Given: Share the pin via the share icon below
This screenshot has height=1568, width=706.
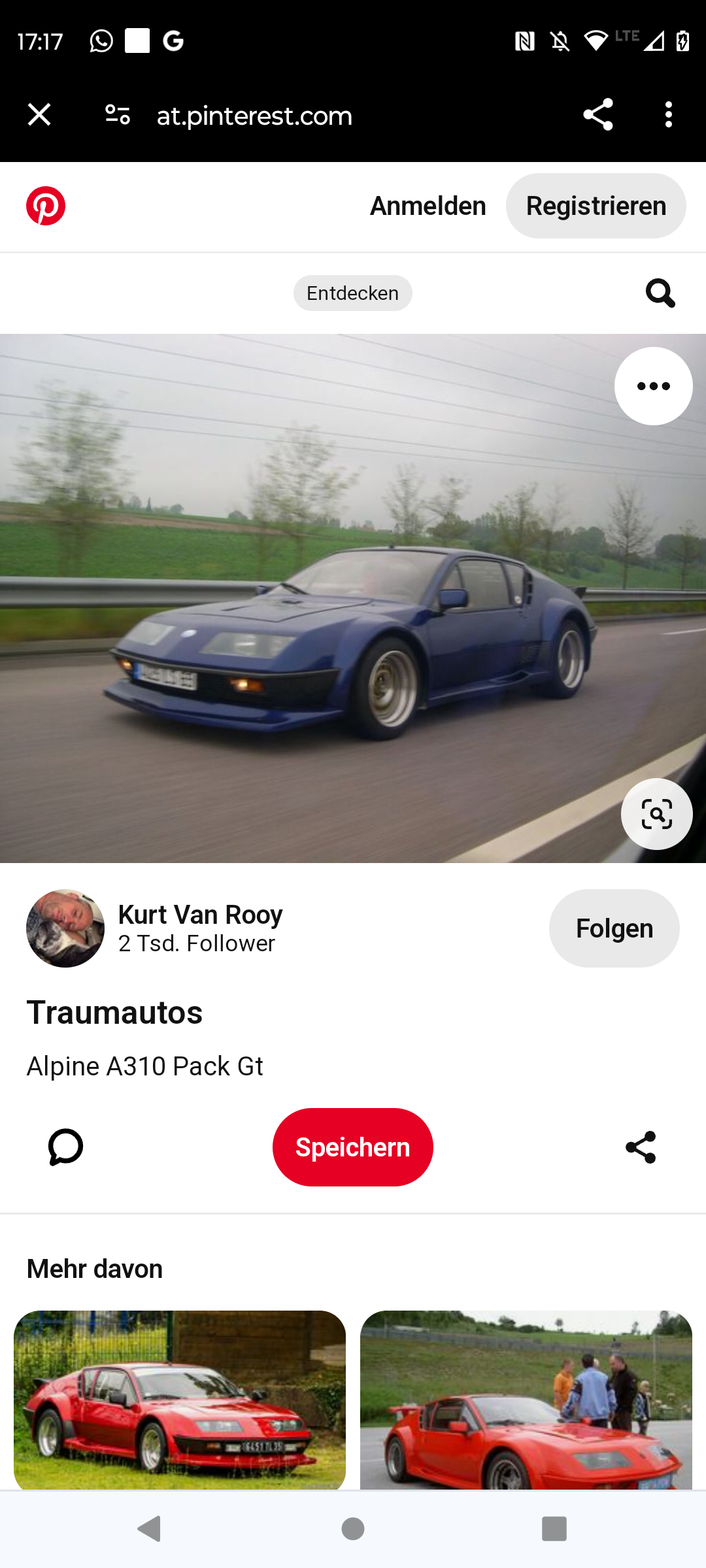Looking at the screenshot, I should click(x=641, y=1147).
